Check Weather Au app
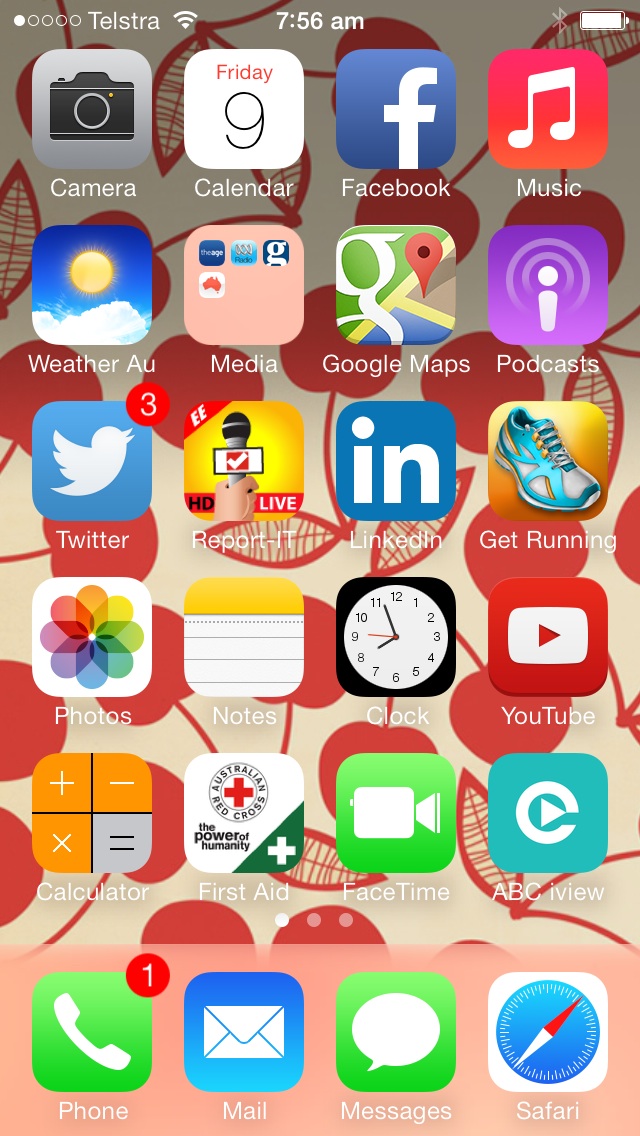Image resolution: width=640 pixels, height=1136 pixels. (92, 285)
